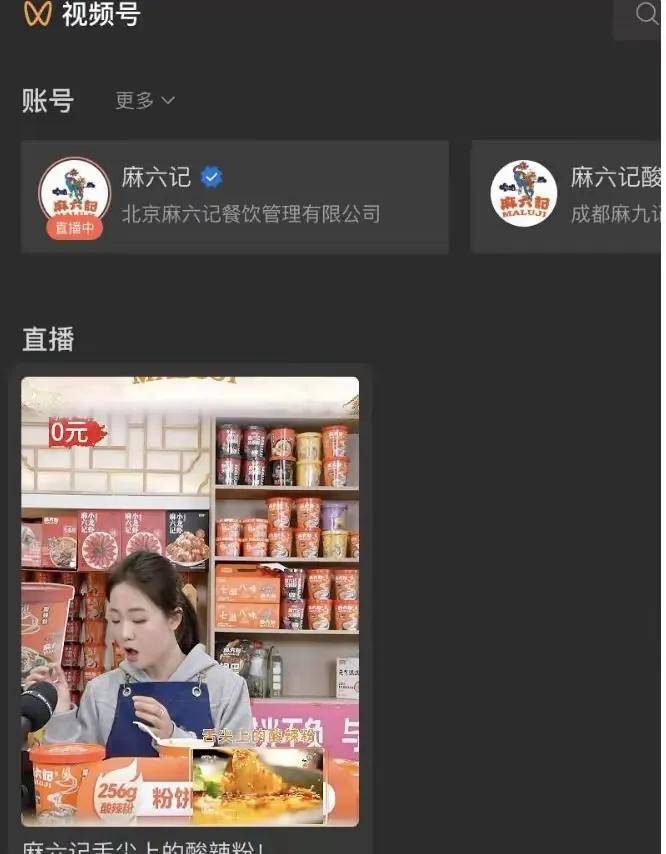This screenshot has width=666, height=854.
Task: Expand the 更多 accounts dropdown
Action: pyautogui.click(x=145, y=100)
